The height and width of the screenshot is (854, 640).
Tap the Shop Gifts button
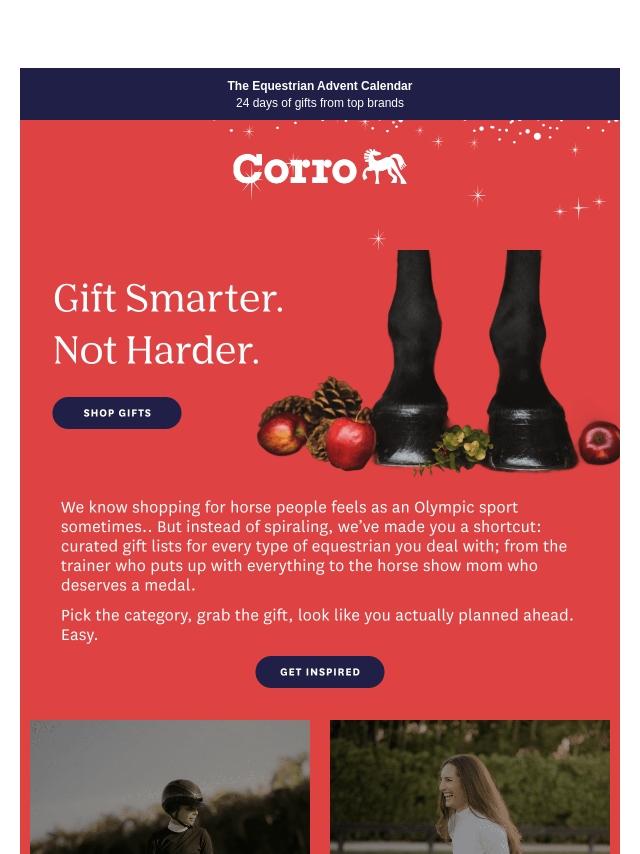click(x=117, y=413)
